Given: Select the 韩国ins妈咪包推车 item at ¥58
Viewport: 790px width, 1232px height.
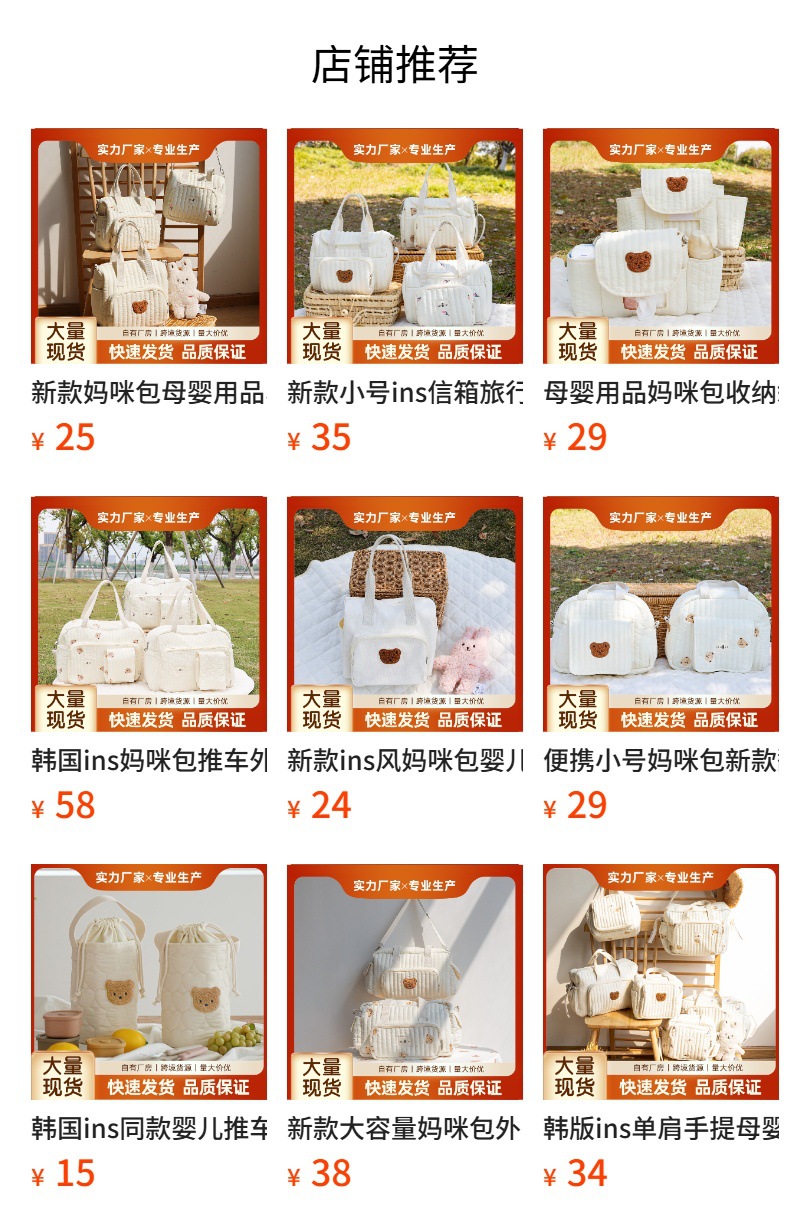Looking at the screenshot, I should pos(148,614).
